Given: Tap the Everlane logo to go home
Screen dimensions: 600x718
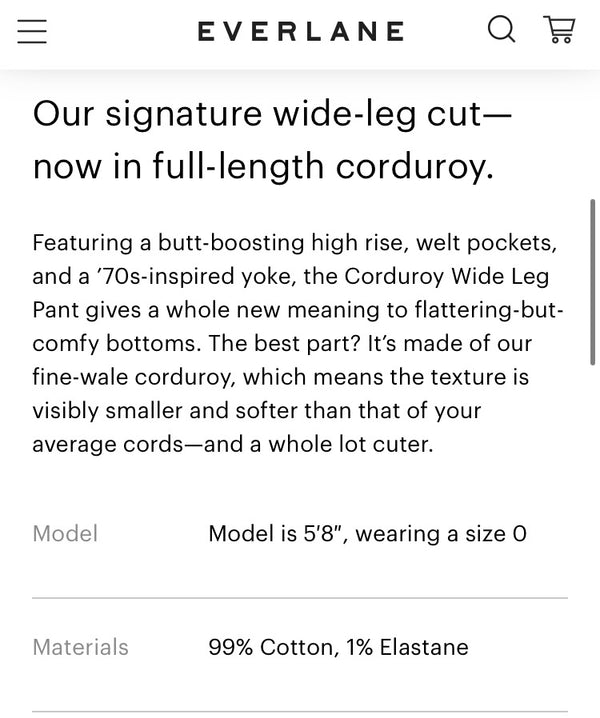Looking at the screenshot, I should pyautogui.click(x=301, y=32).
